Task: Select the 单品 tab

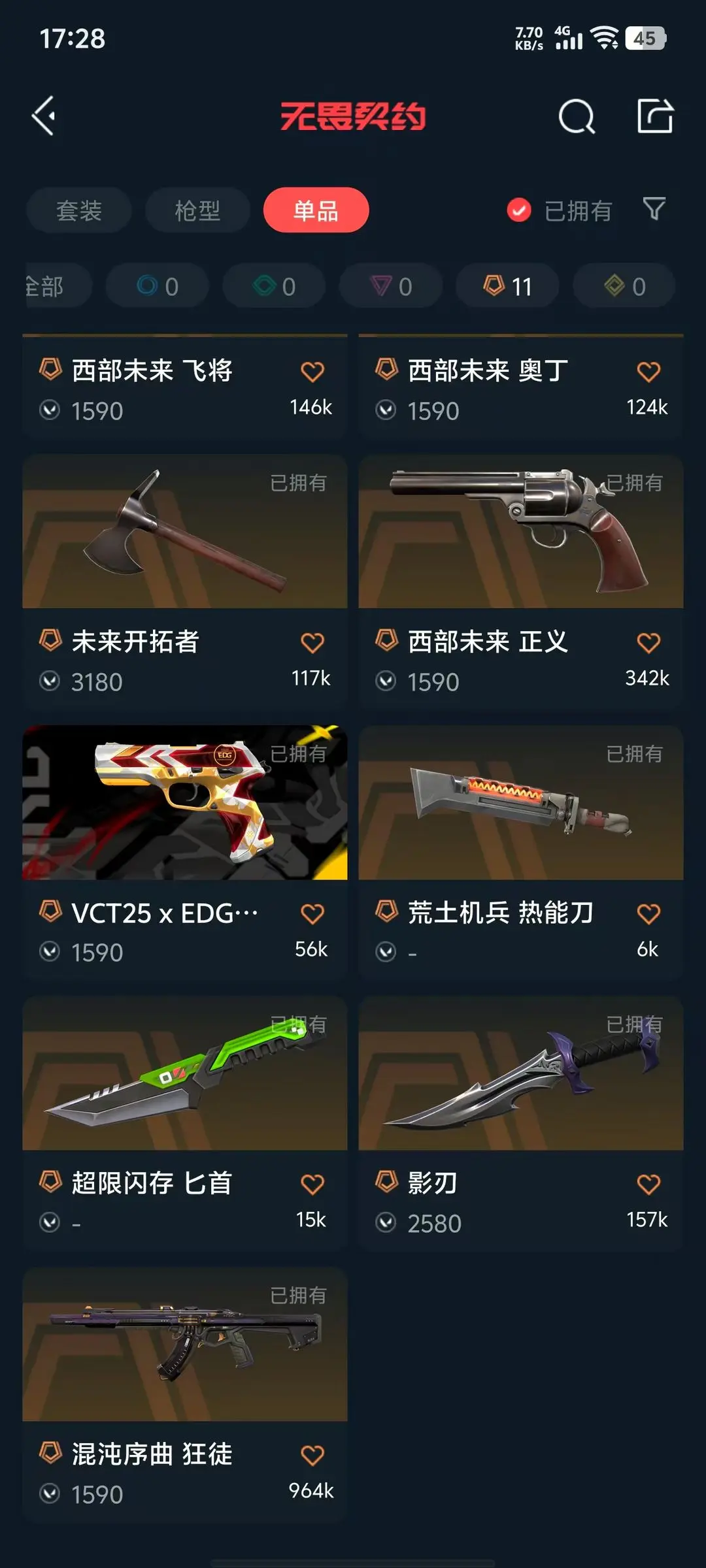Action: 316,210
